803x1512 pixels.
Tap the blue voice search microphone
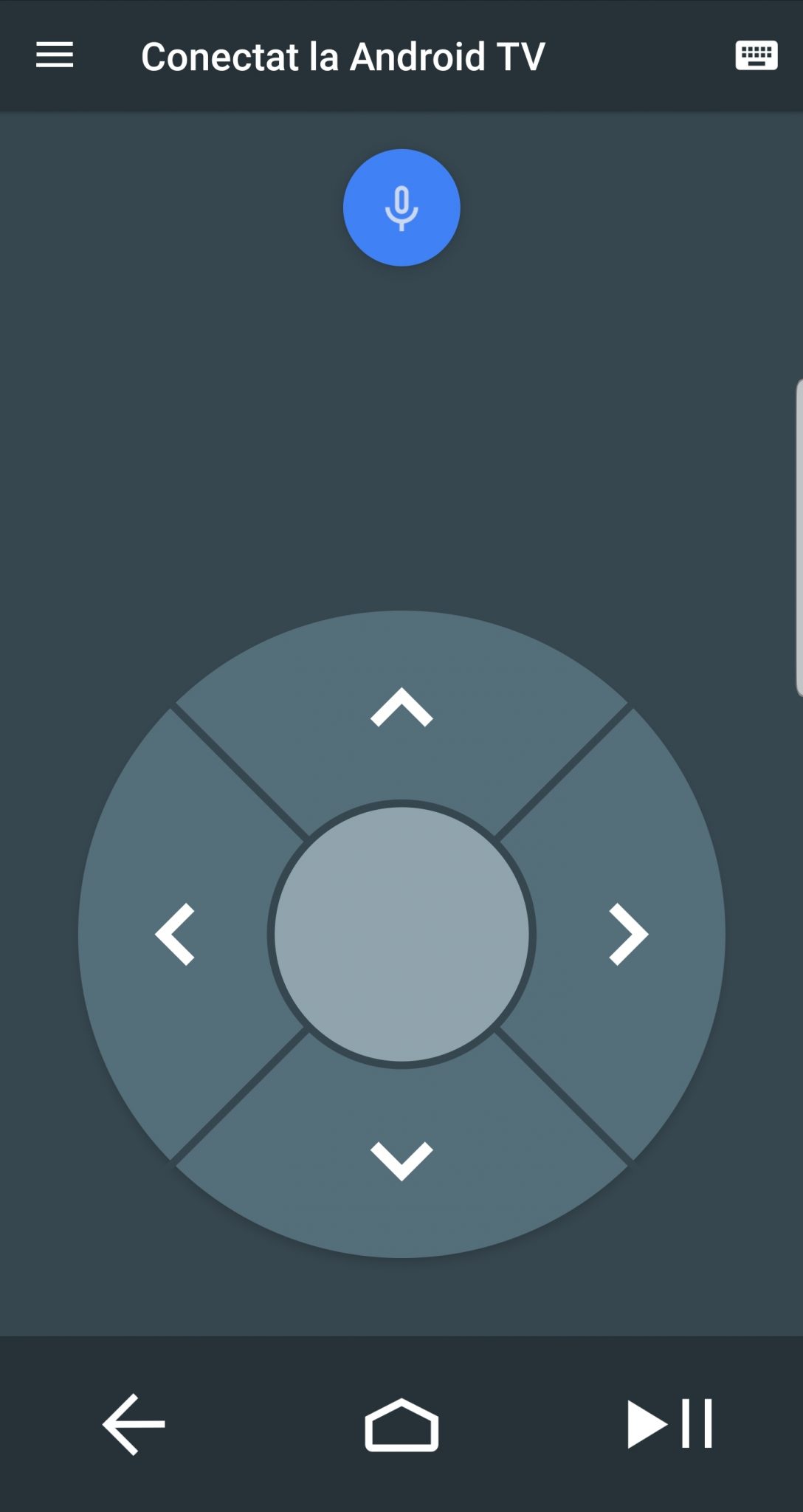click(401, 209)
